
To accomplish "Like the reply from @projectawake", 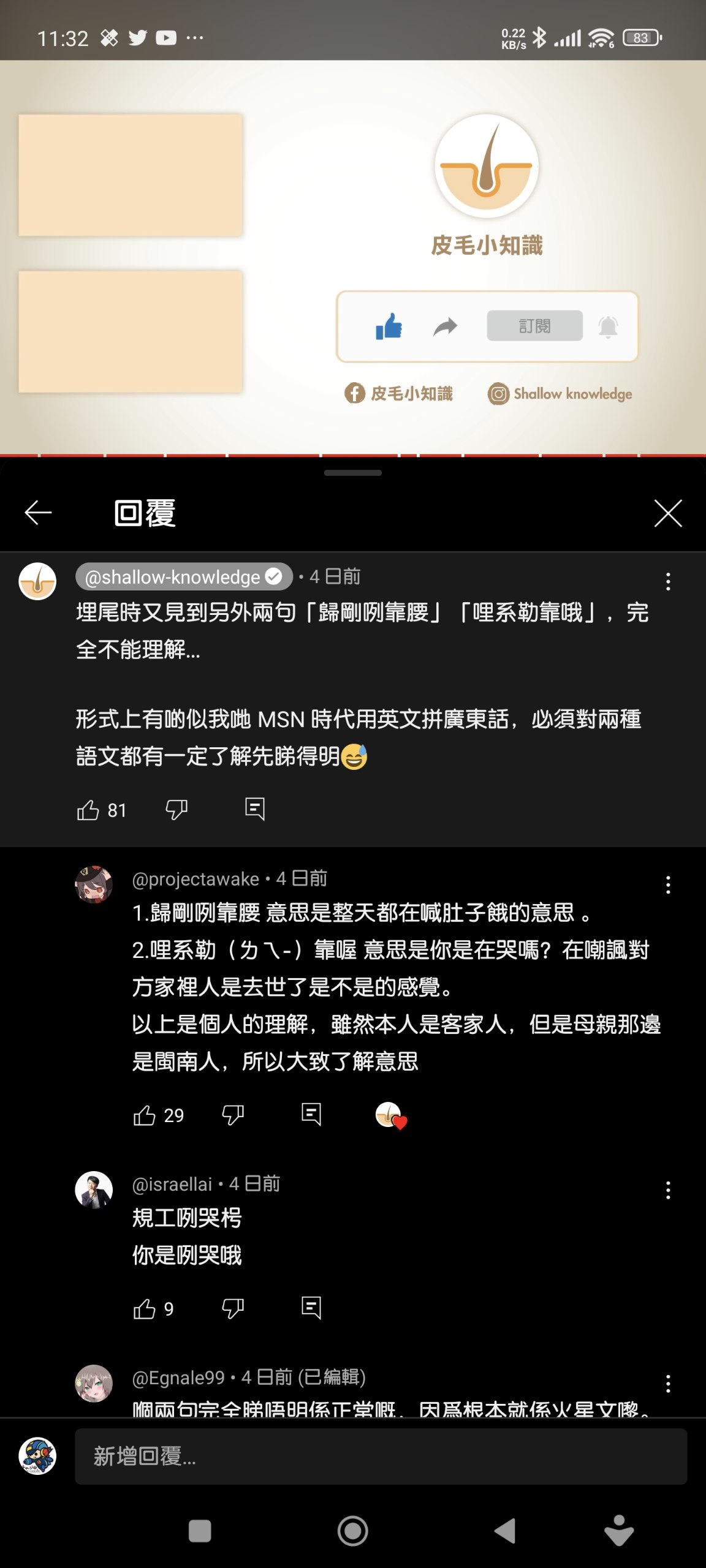I will [145, 1115].
